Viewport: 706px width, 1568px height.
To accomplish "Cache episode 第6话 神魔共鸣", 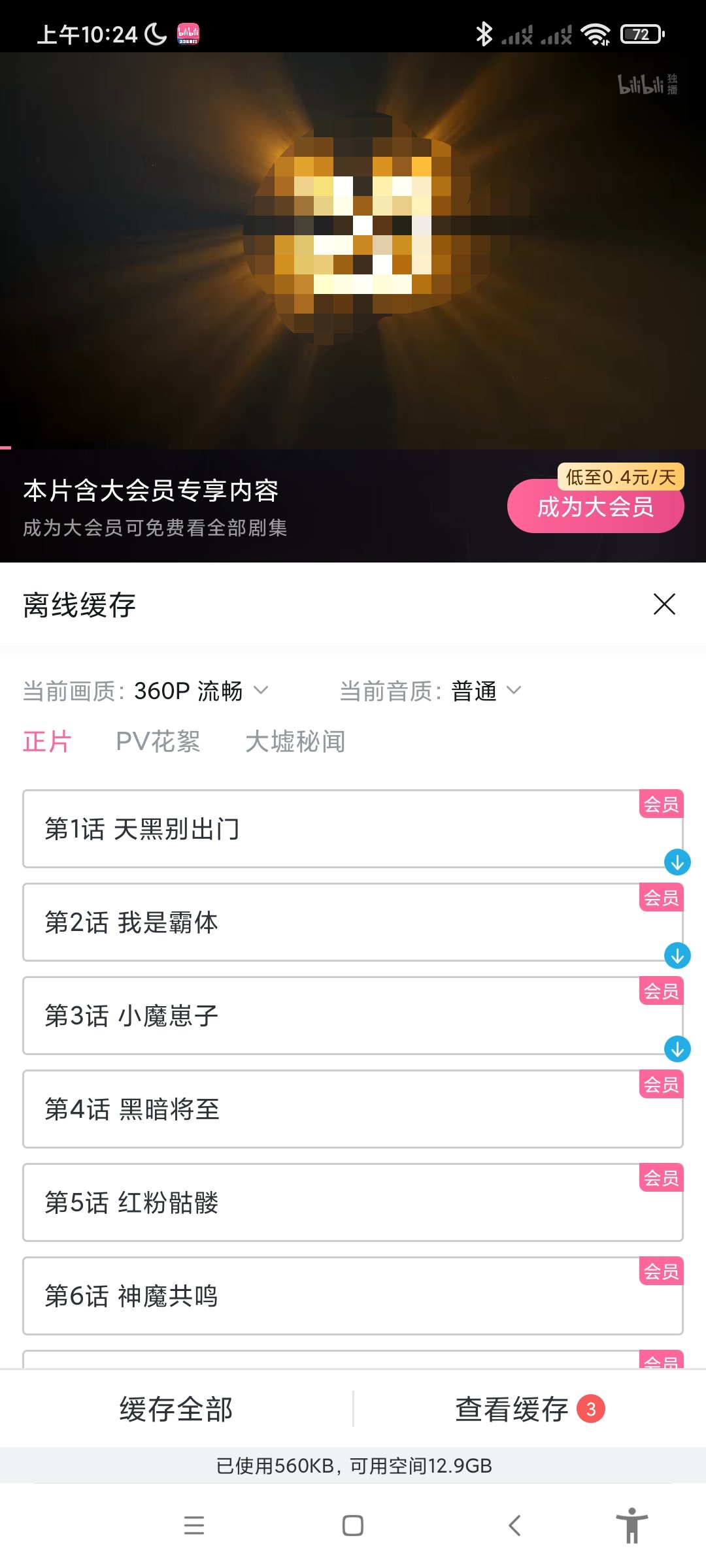I will (x=353, y=1296).
